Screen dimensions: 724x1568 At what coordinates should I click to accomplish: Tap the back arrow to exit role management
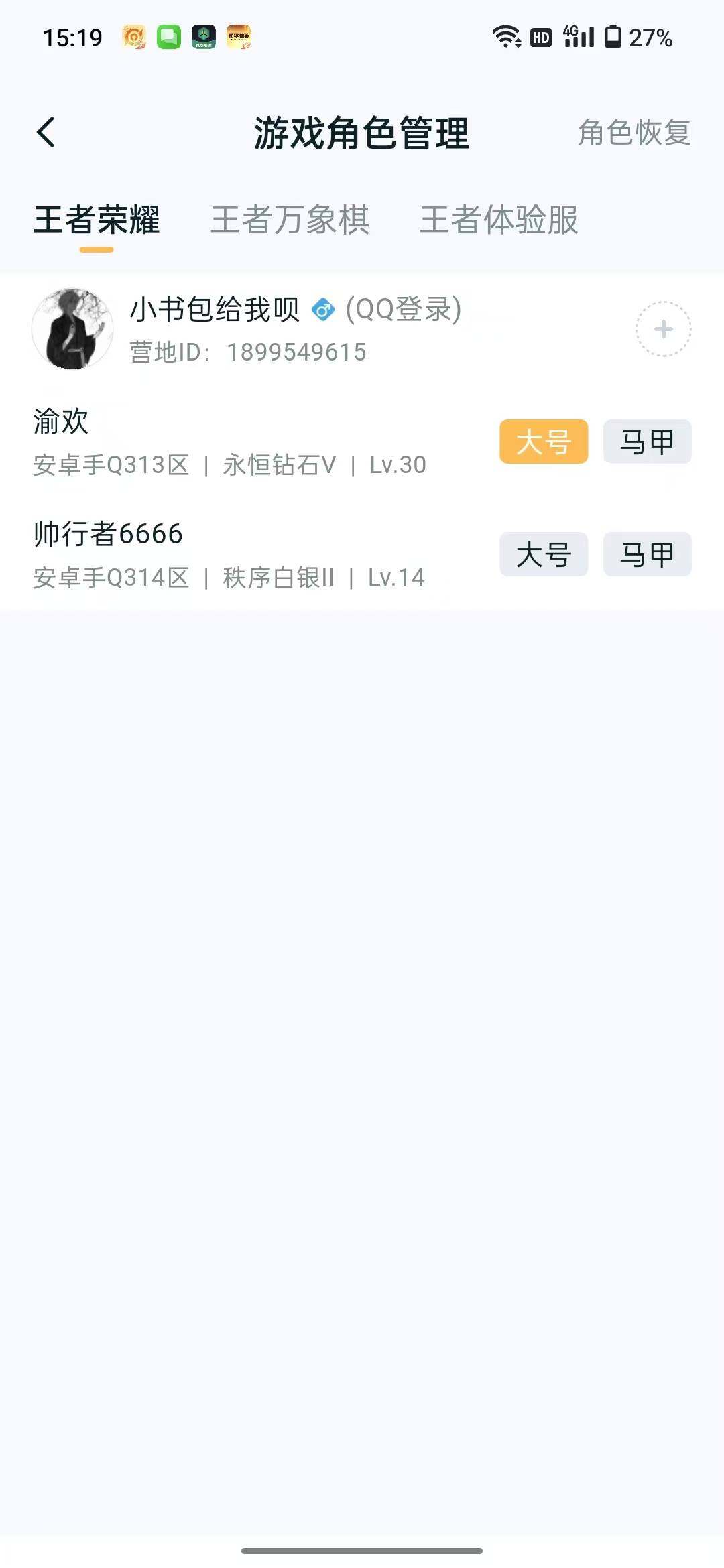(x=46, y=132)
